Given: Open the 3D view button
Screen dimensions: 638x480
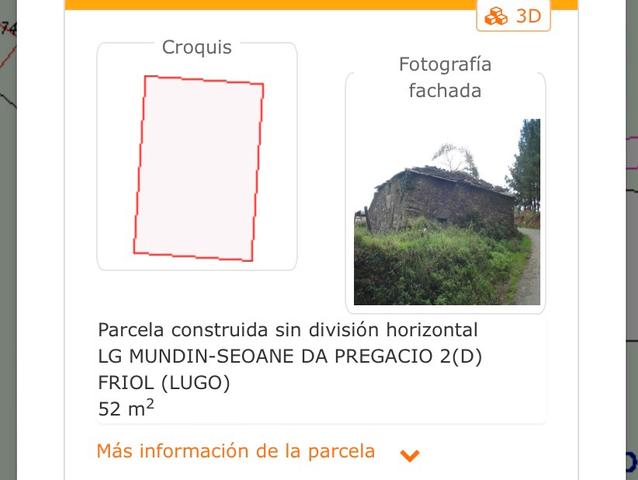Looking at the screenshot, I should tap(513, 16).
